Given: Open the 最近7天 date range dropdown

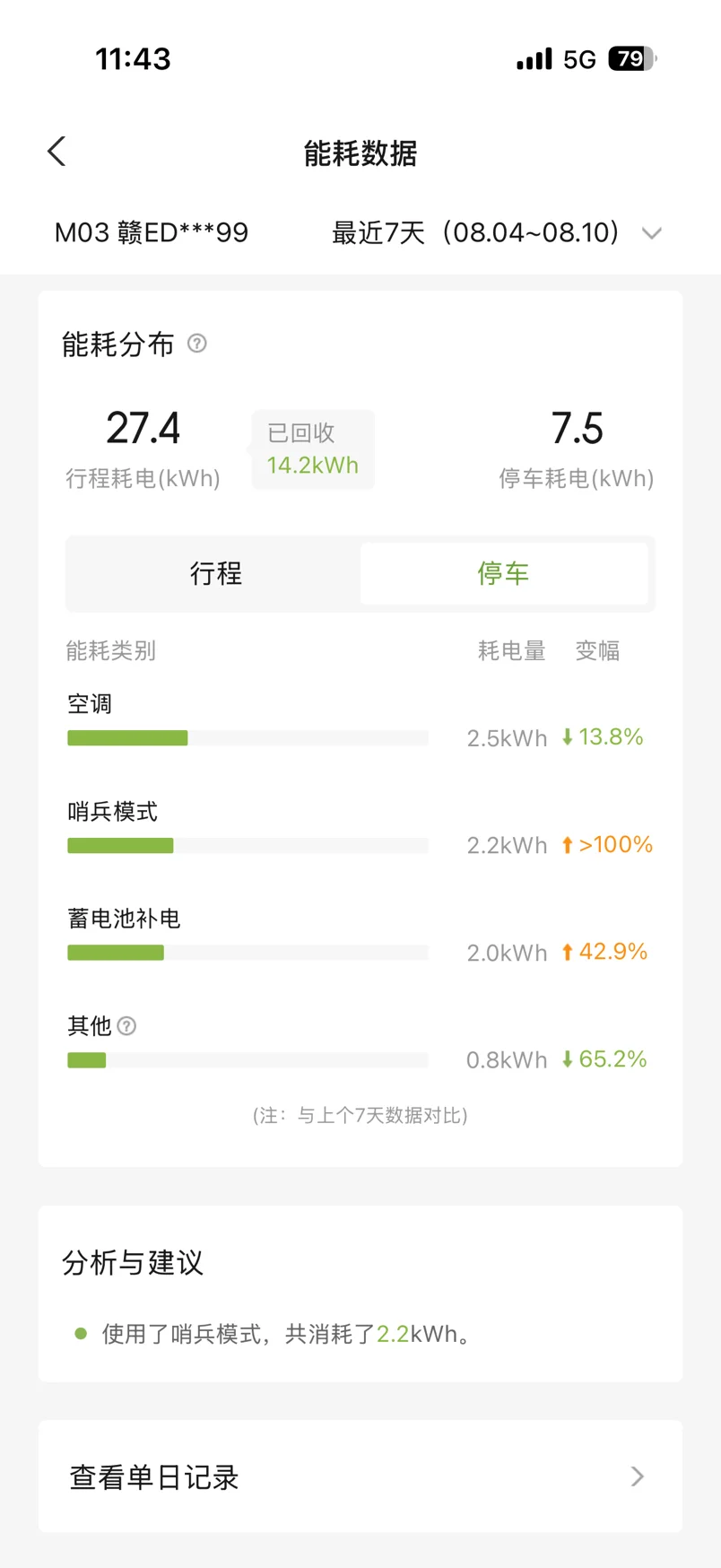Looking at the screenshot, I should 497,233.
